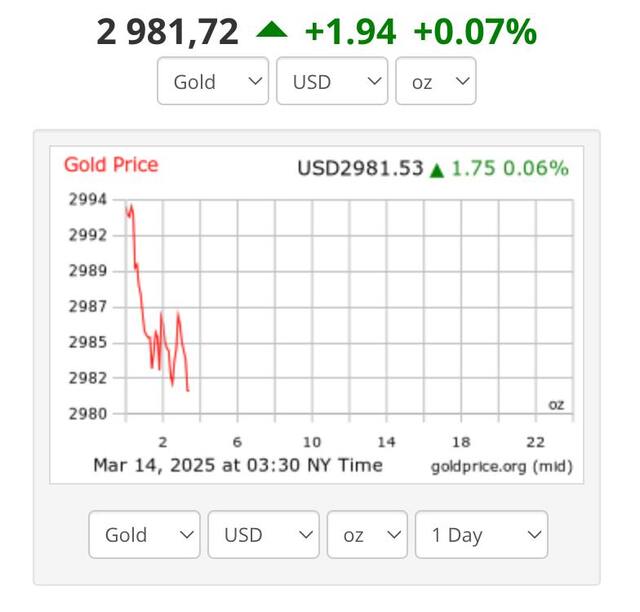Change the 1 Day chart time range
This screenshot has height=612, width=640.
coord(481,534)
